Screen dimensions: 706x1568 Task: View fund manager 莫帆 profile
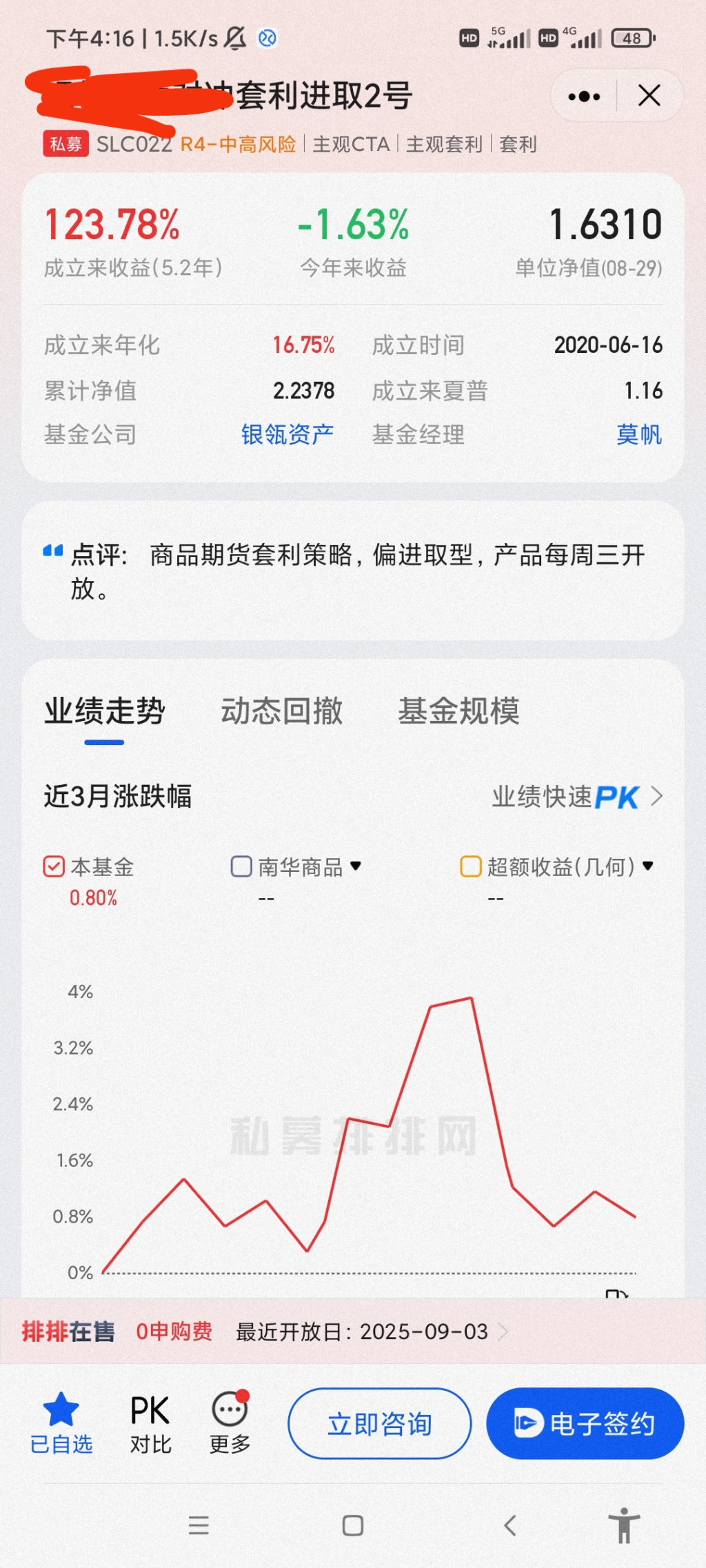coord(638,435)
